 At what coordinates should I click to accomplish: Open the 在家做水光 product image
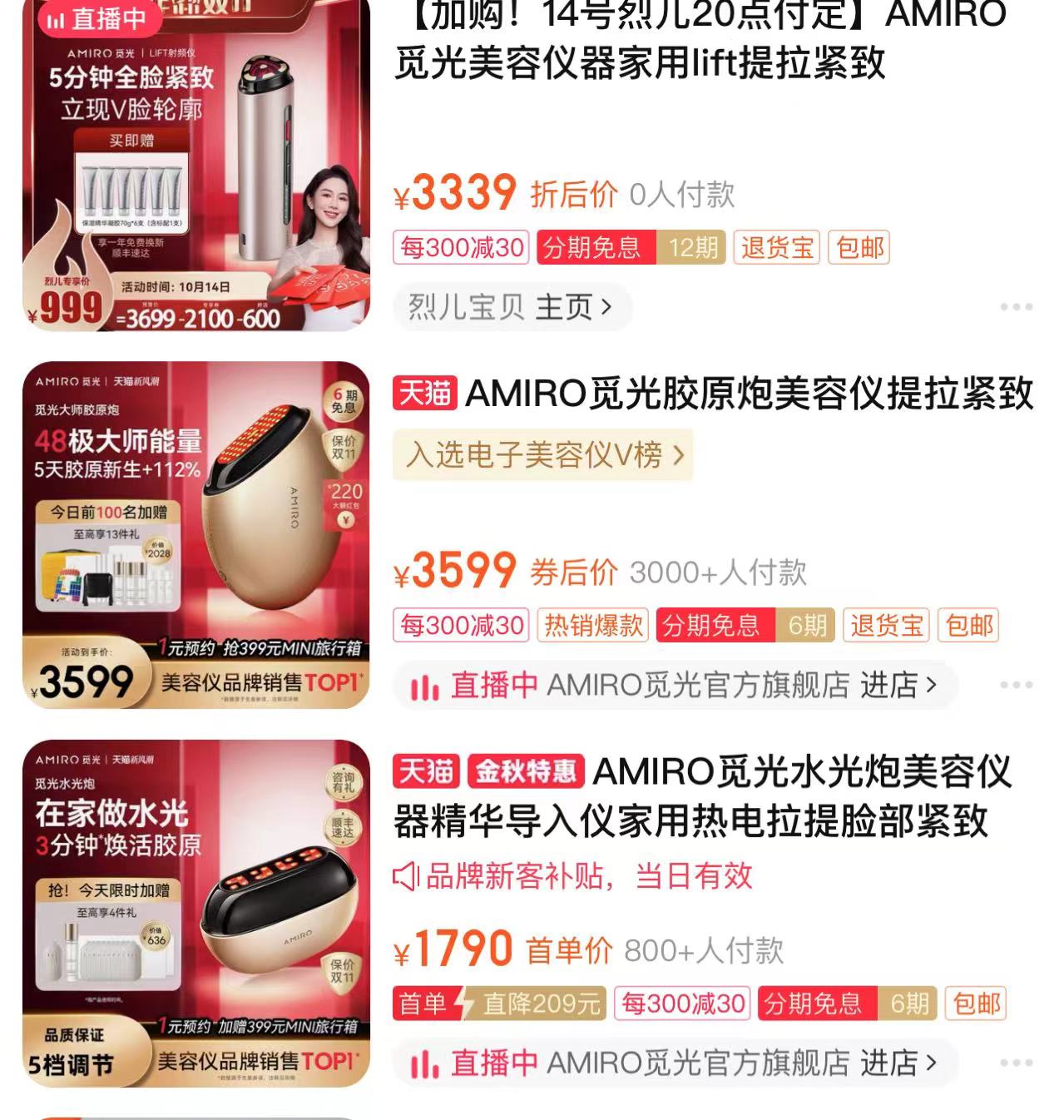[x=196, y=913]
